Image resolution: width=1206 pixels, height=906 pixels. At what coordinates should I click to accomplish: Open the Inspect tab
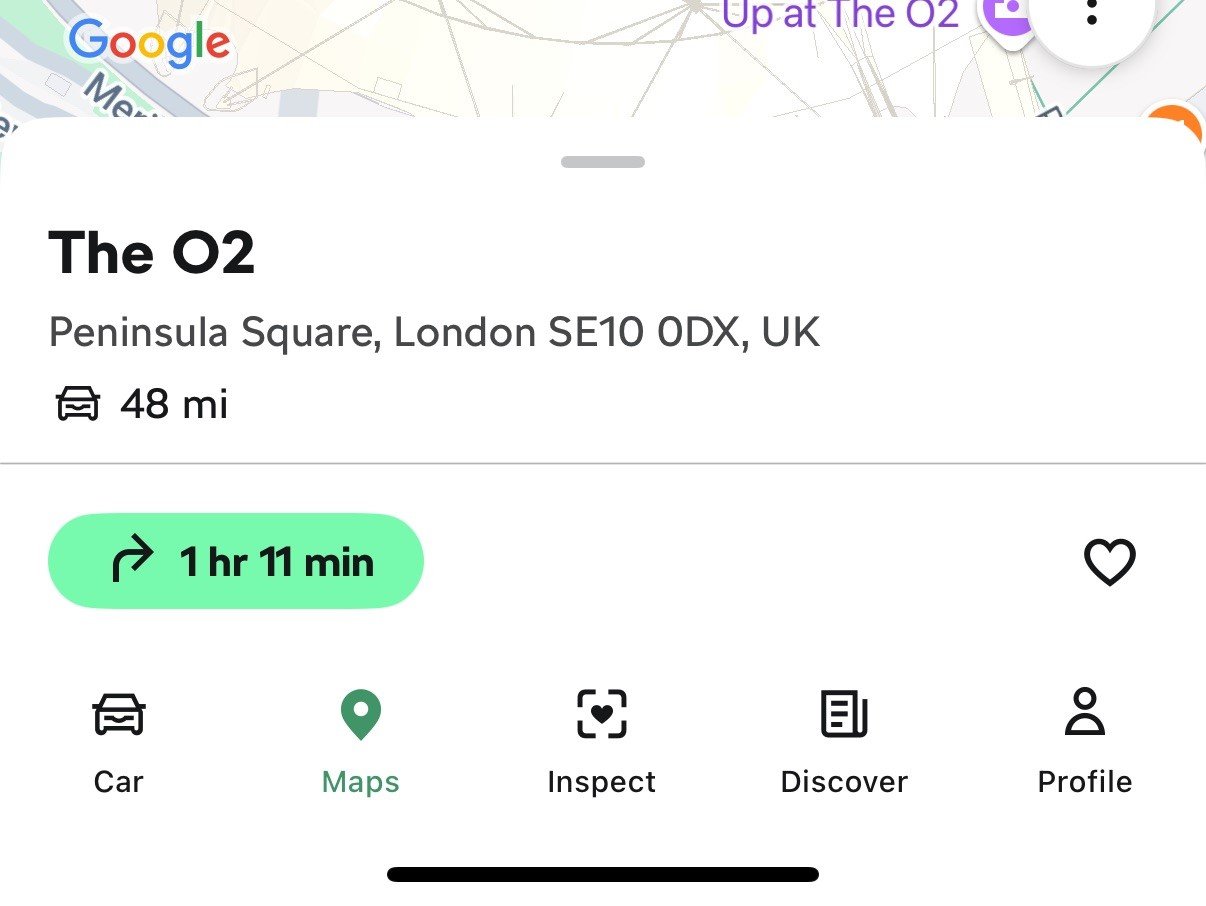click(x=601, y=741)
